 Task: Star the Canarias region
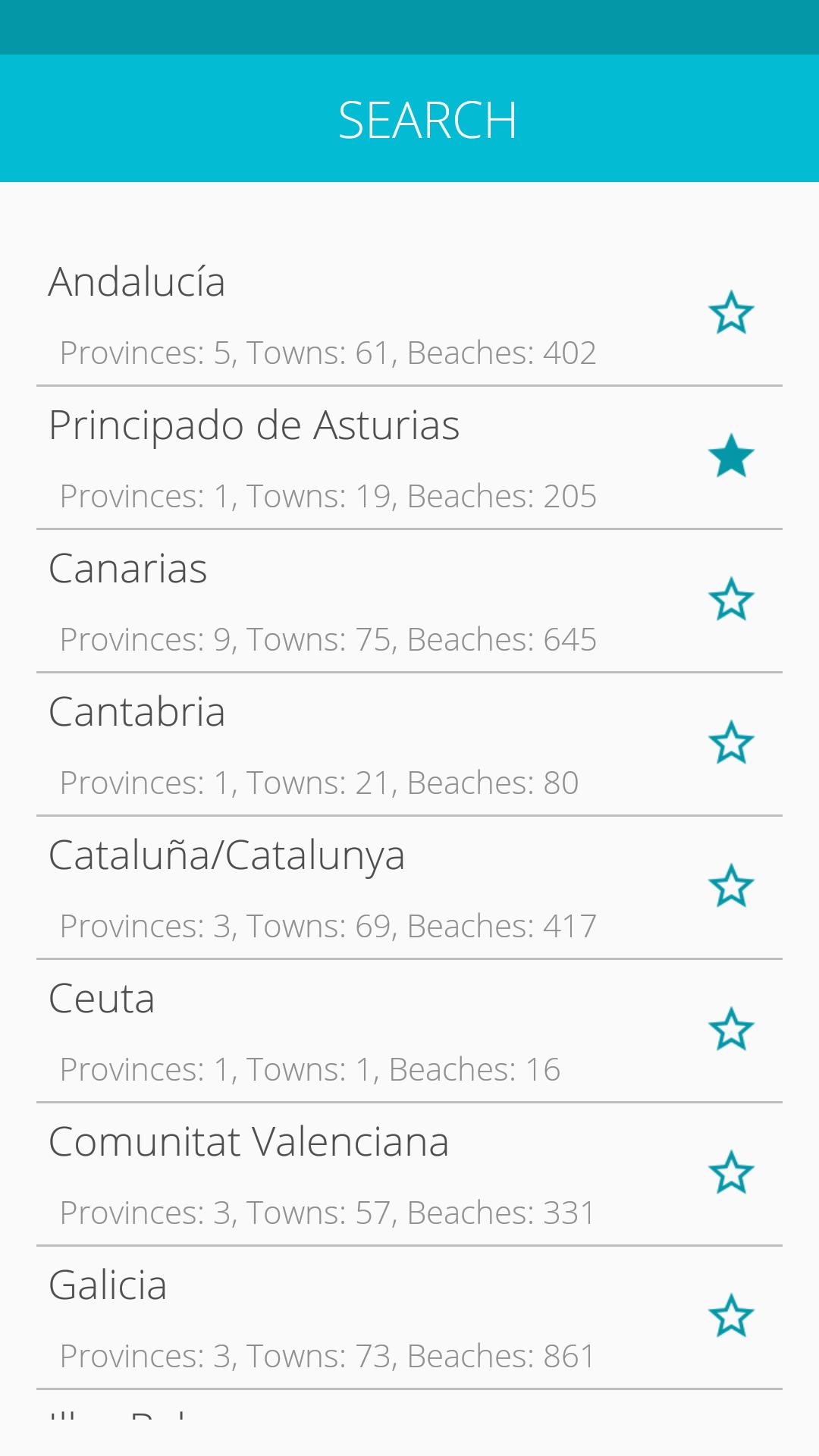[731, 599]
